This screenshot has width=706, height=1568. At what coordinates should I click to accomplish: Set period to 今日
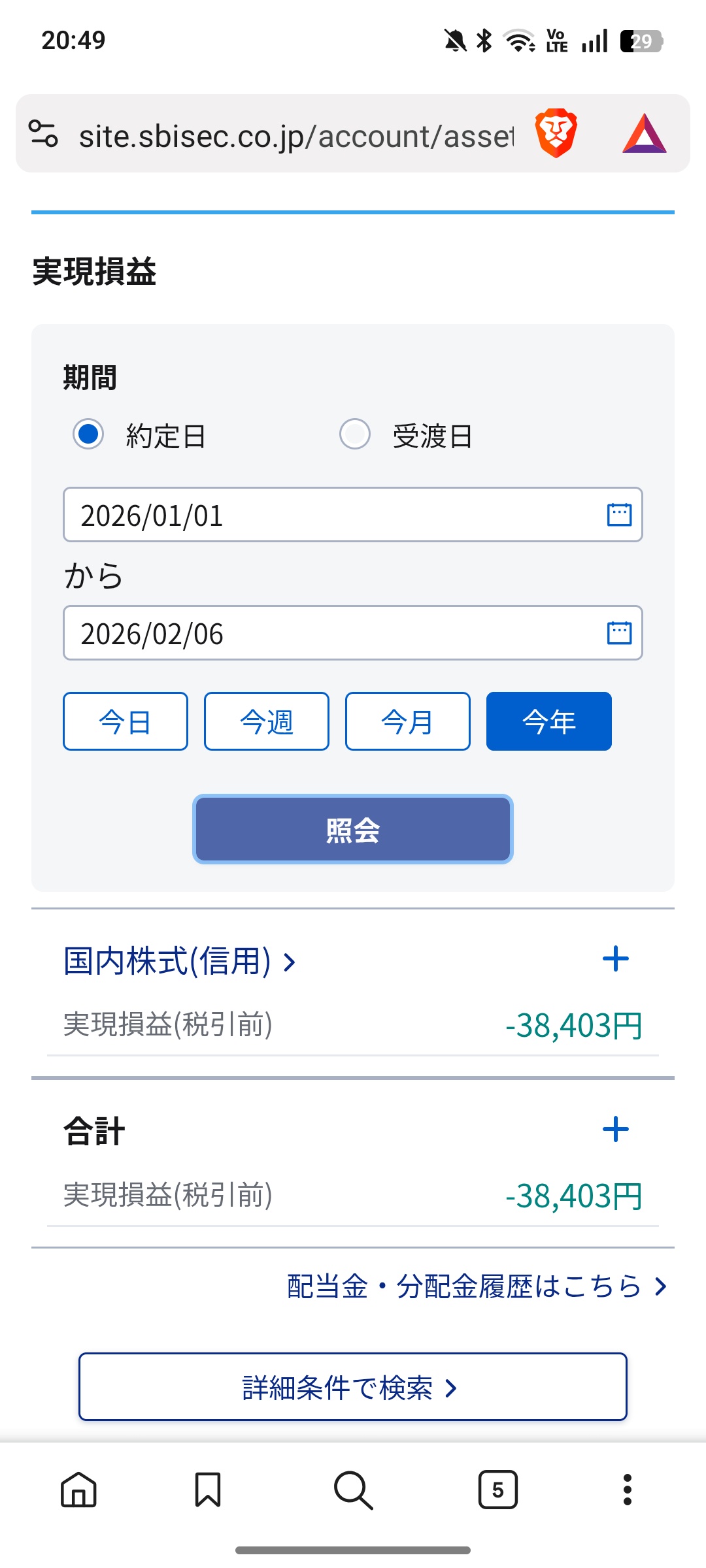click(126, 721)
